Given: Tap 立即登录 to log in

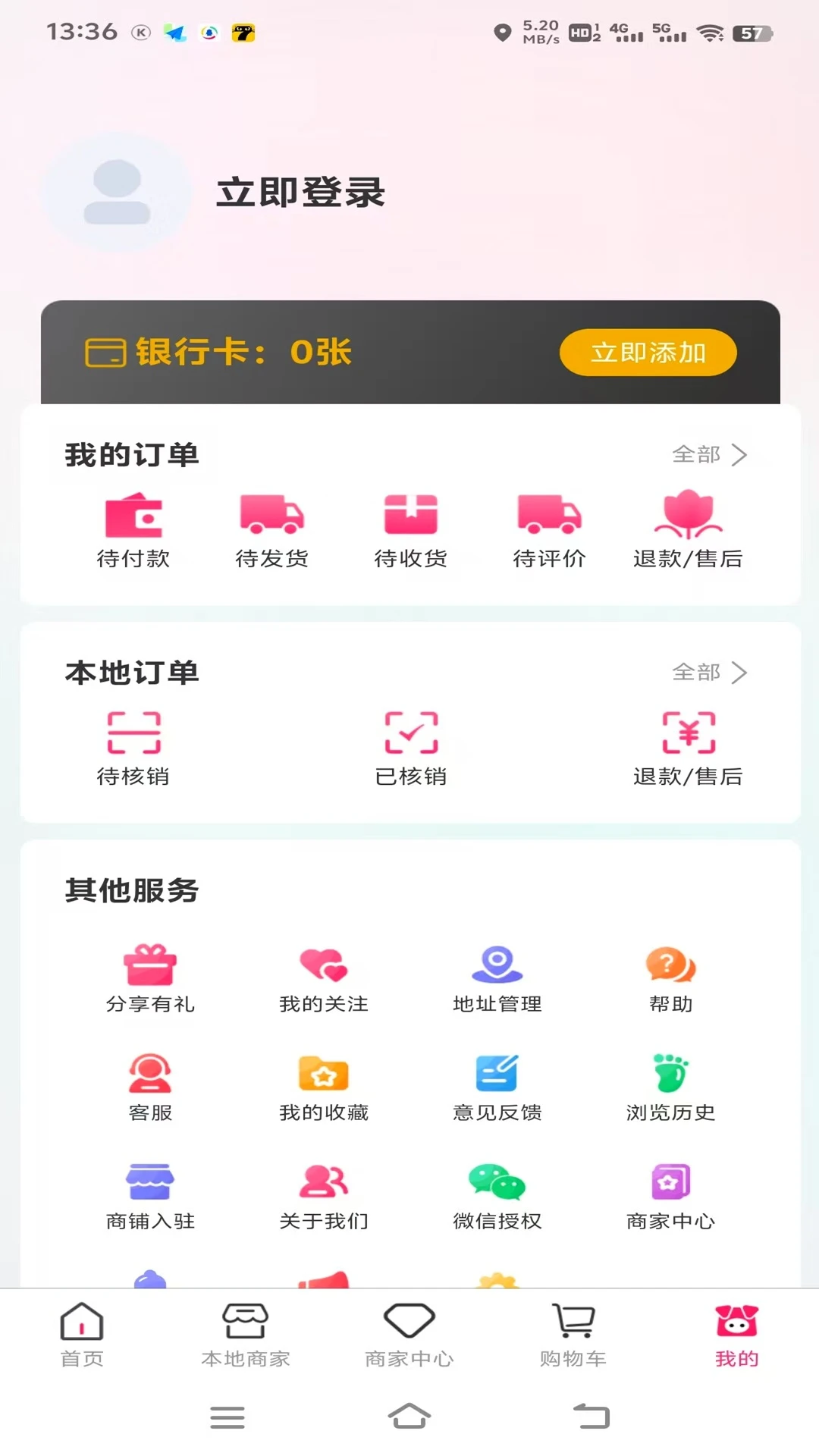Looking at the screenshot, I should 301,193.
